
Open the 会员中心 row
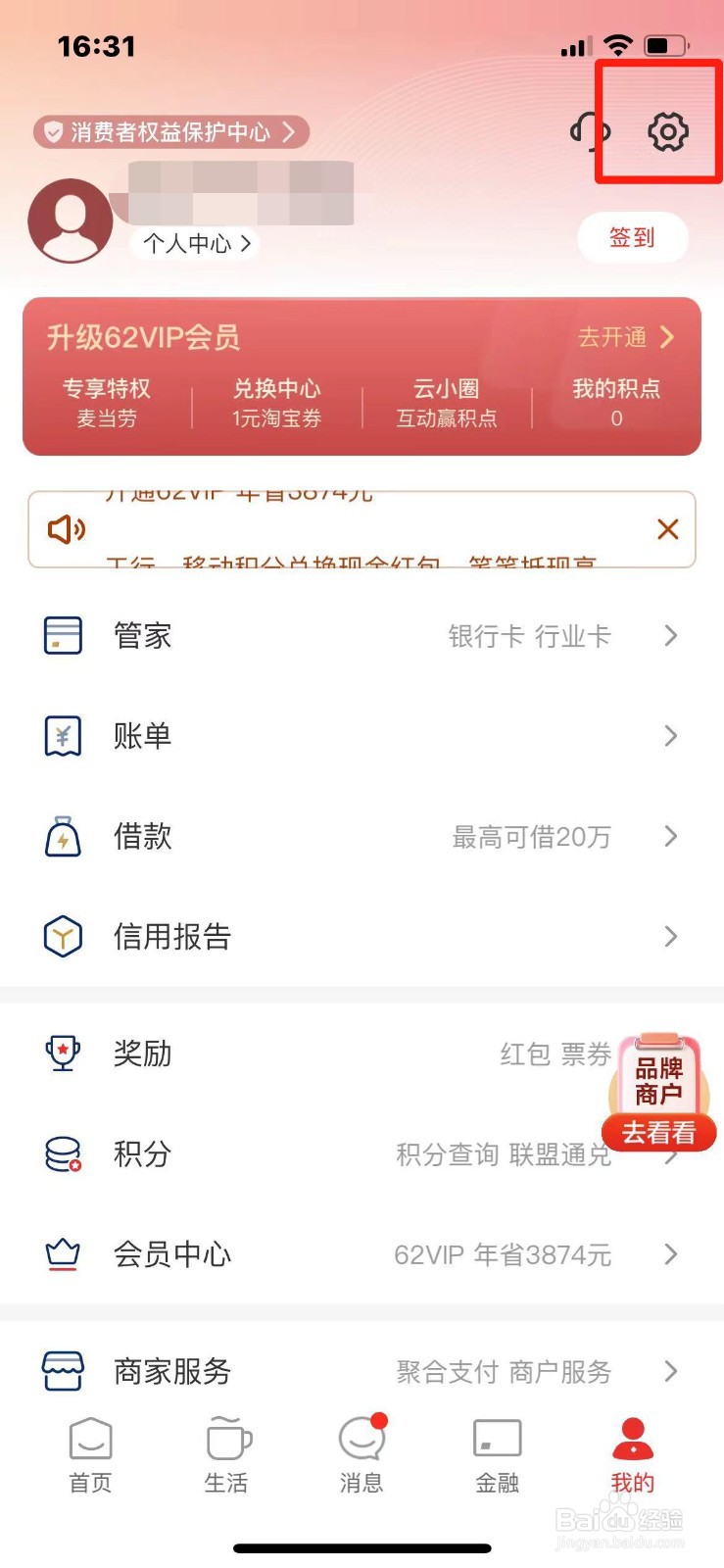(x=362, y=1254)
